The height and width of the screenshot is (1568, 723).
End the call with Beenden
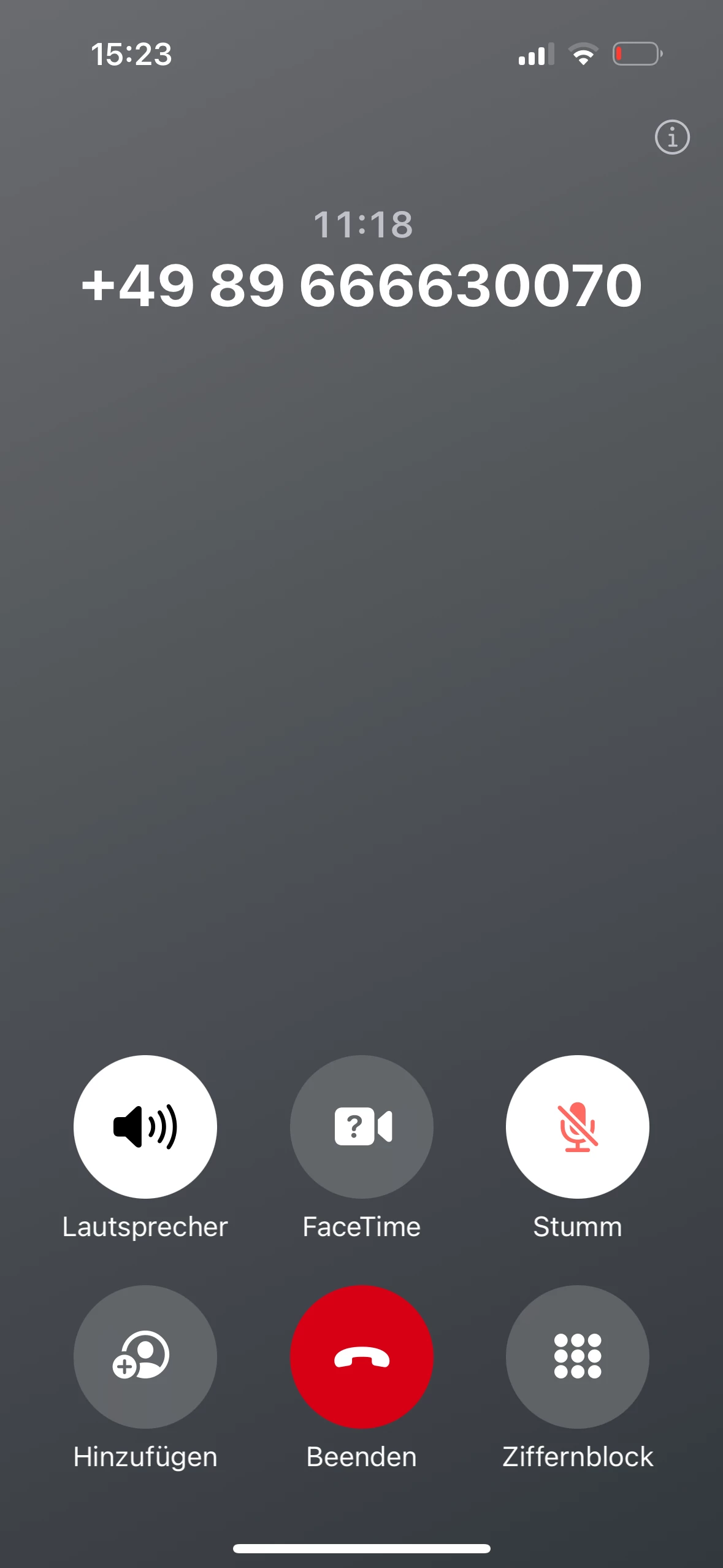(x=361, y=1356)
